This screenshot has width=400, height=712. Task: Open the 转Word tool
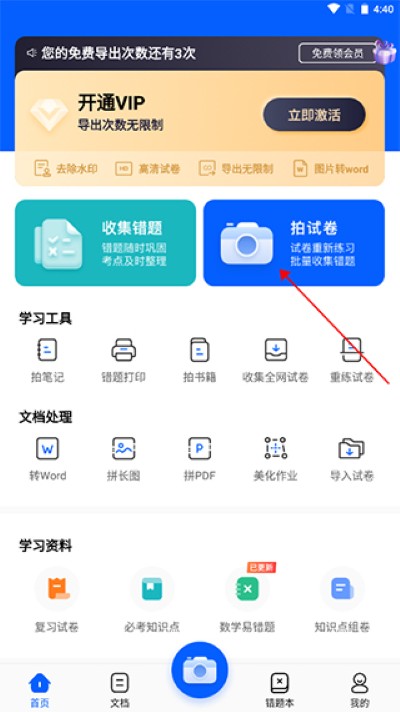47,459
